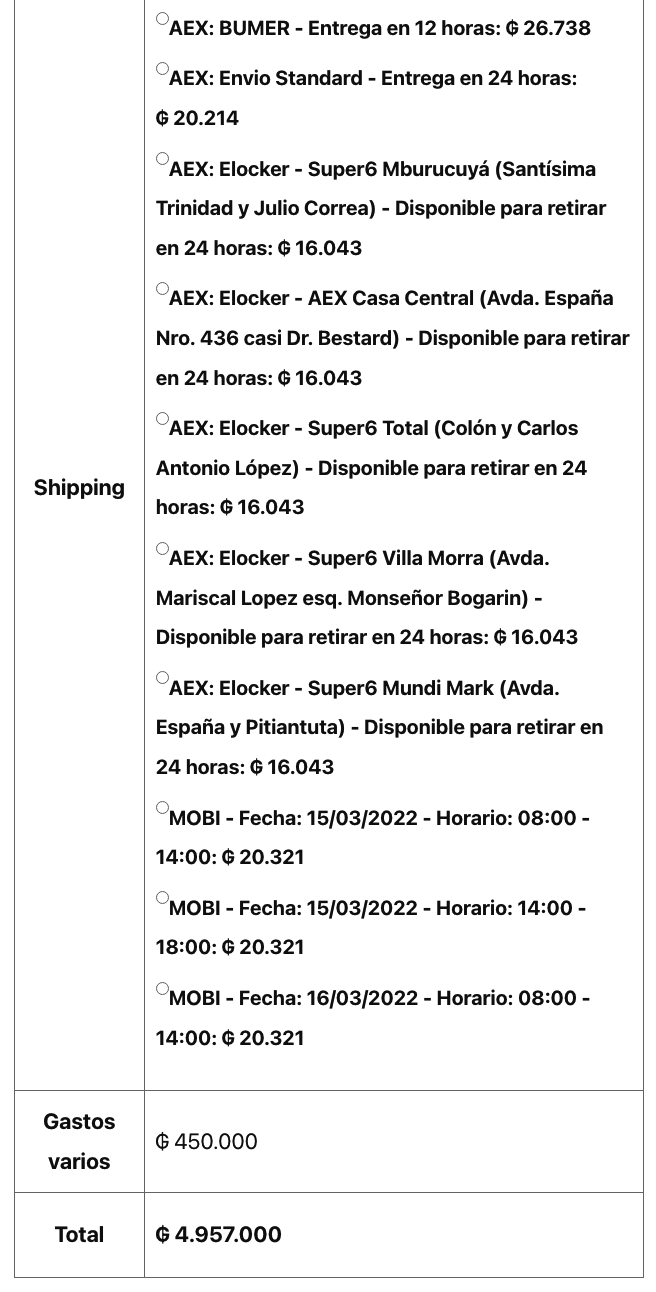Select AEX BUMER 12-hour delivery option
Viewport: 656px width, 1292px height.
[163, 19]
